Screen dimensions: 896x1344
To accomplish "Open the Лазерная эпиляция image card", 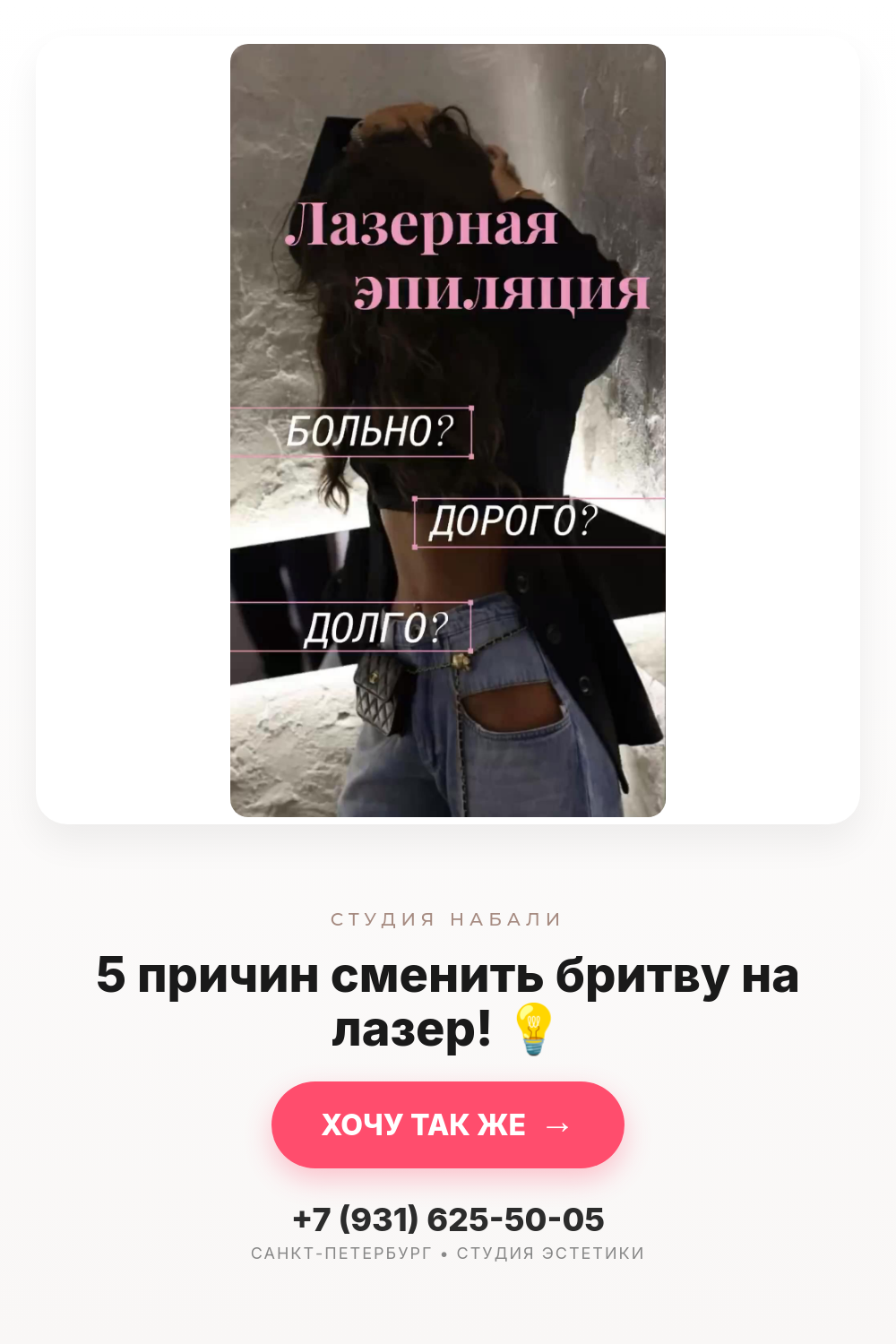I will pyautogui.click(x=448, y=430).
